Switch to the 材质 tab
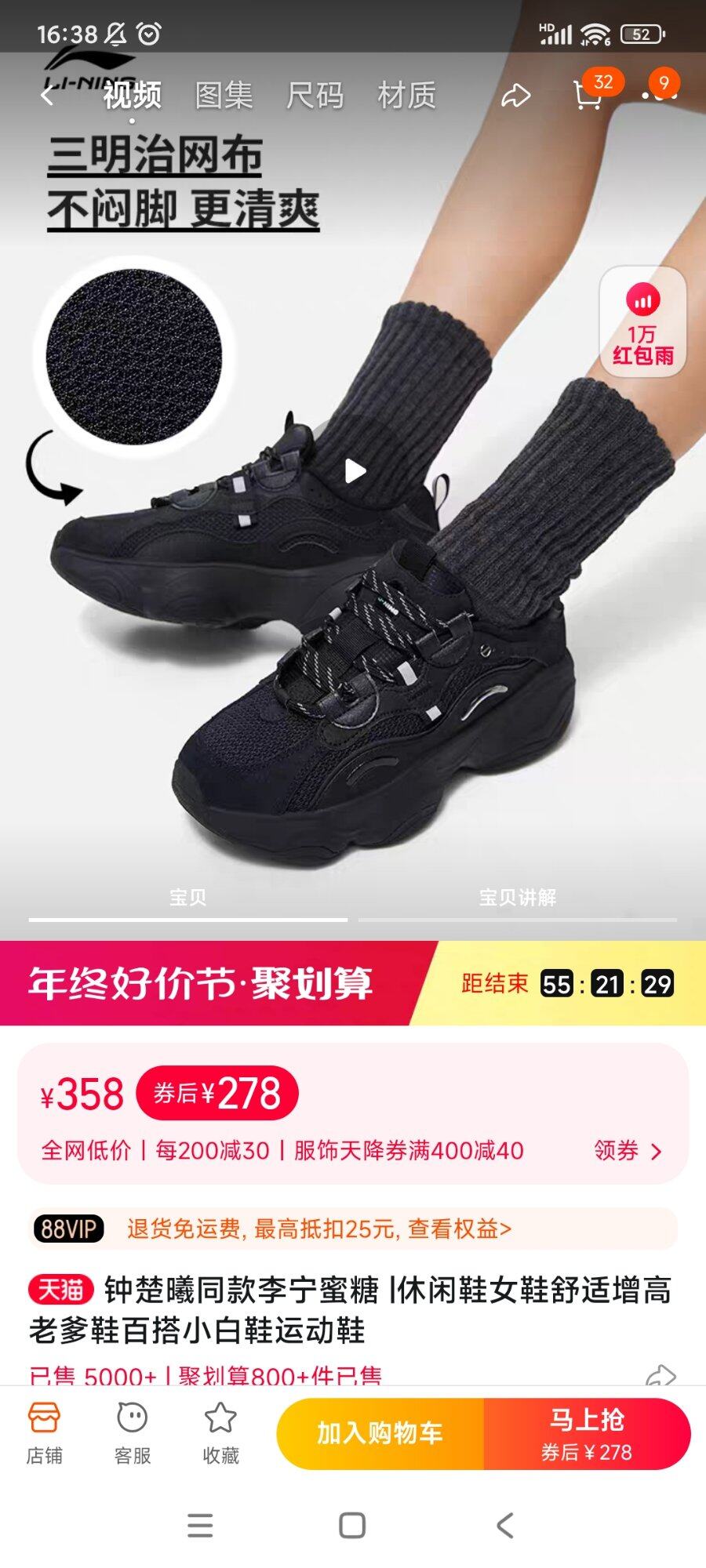This screenshot has width=706, height=1568. [x=406, y=96]
